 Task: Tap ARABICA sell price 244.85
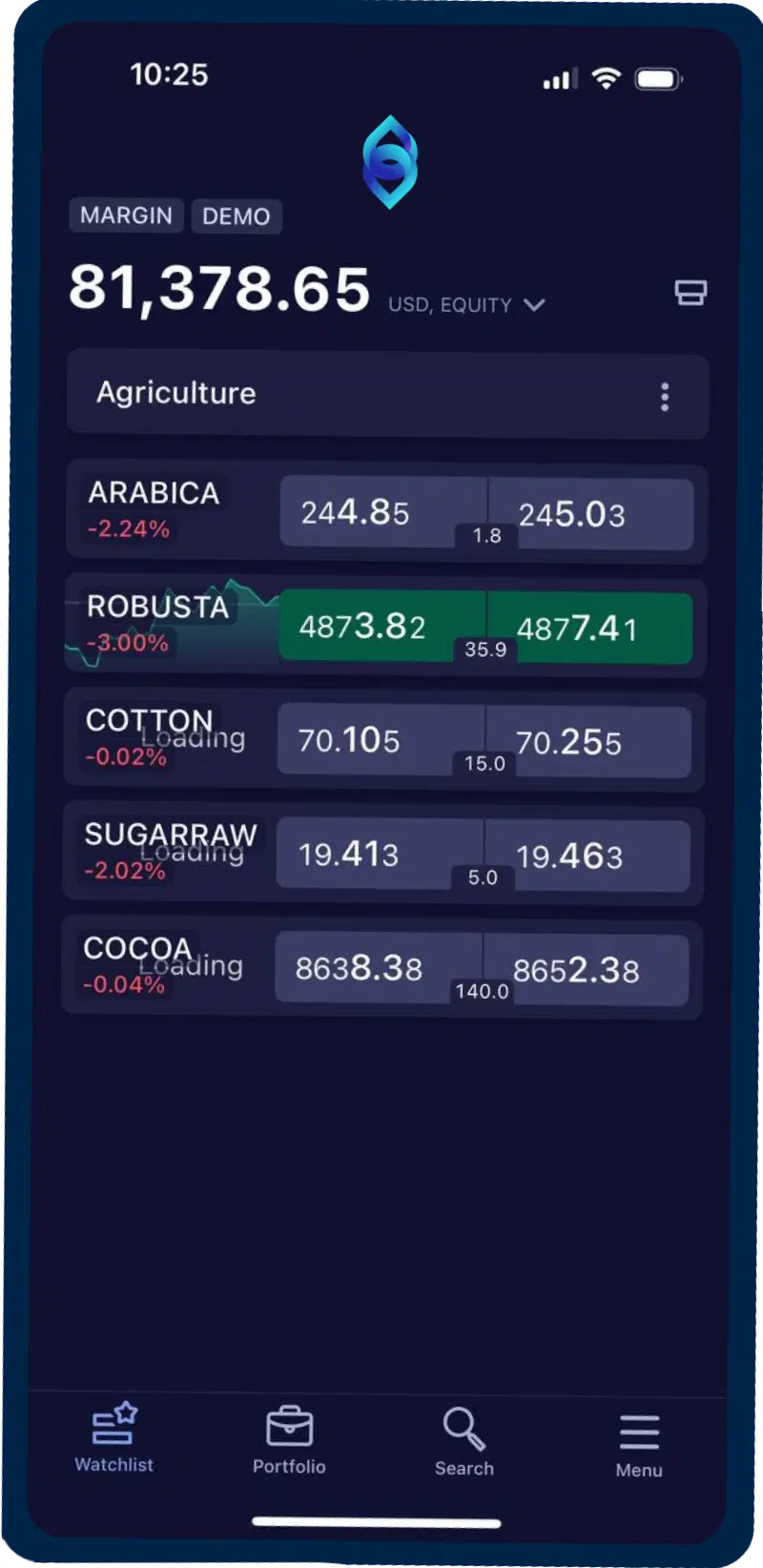[383, 512]
